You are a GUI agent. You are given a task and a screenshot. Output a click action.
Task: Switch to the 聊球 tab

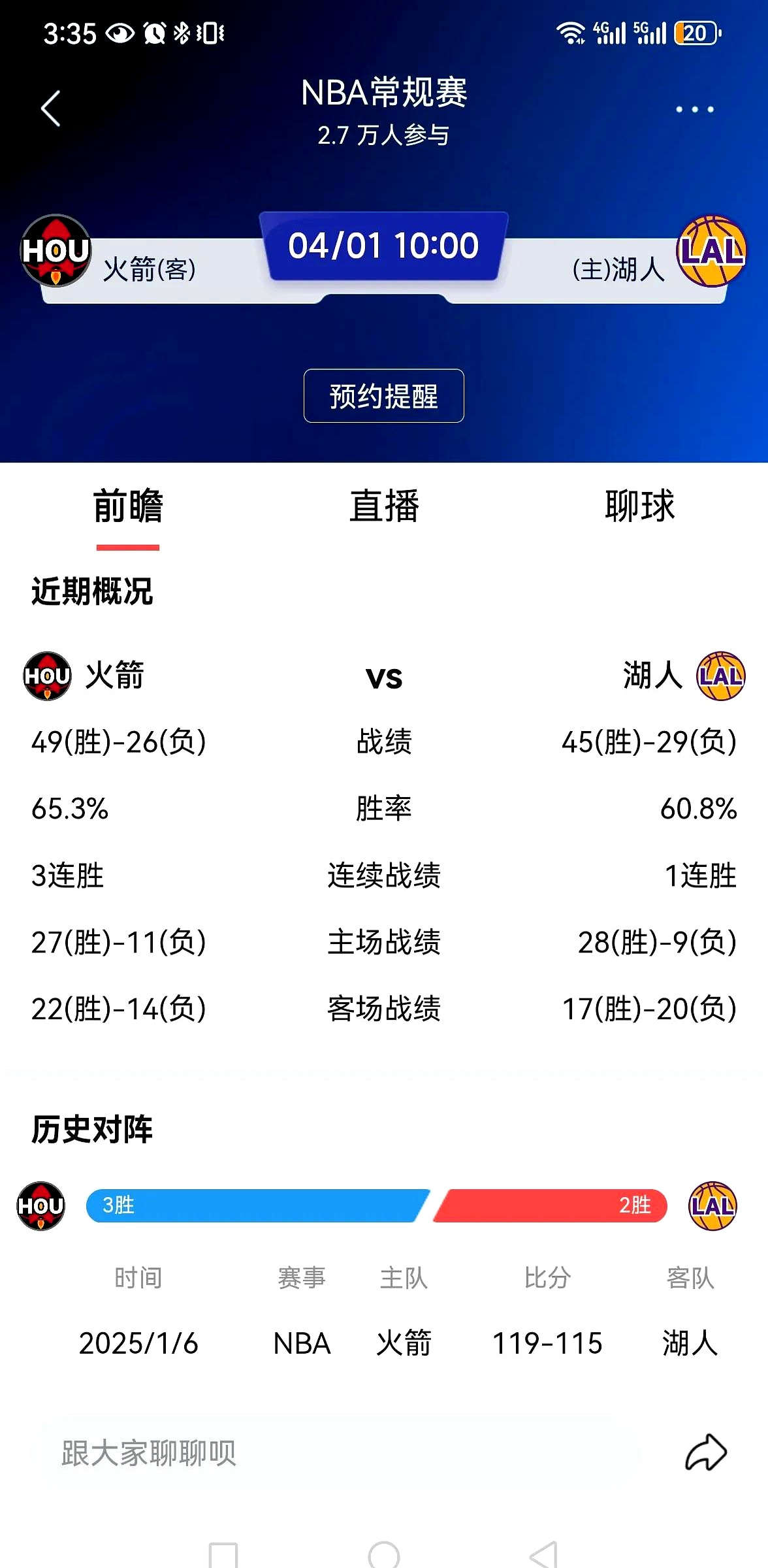coord(639,506)
